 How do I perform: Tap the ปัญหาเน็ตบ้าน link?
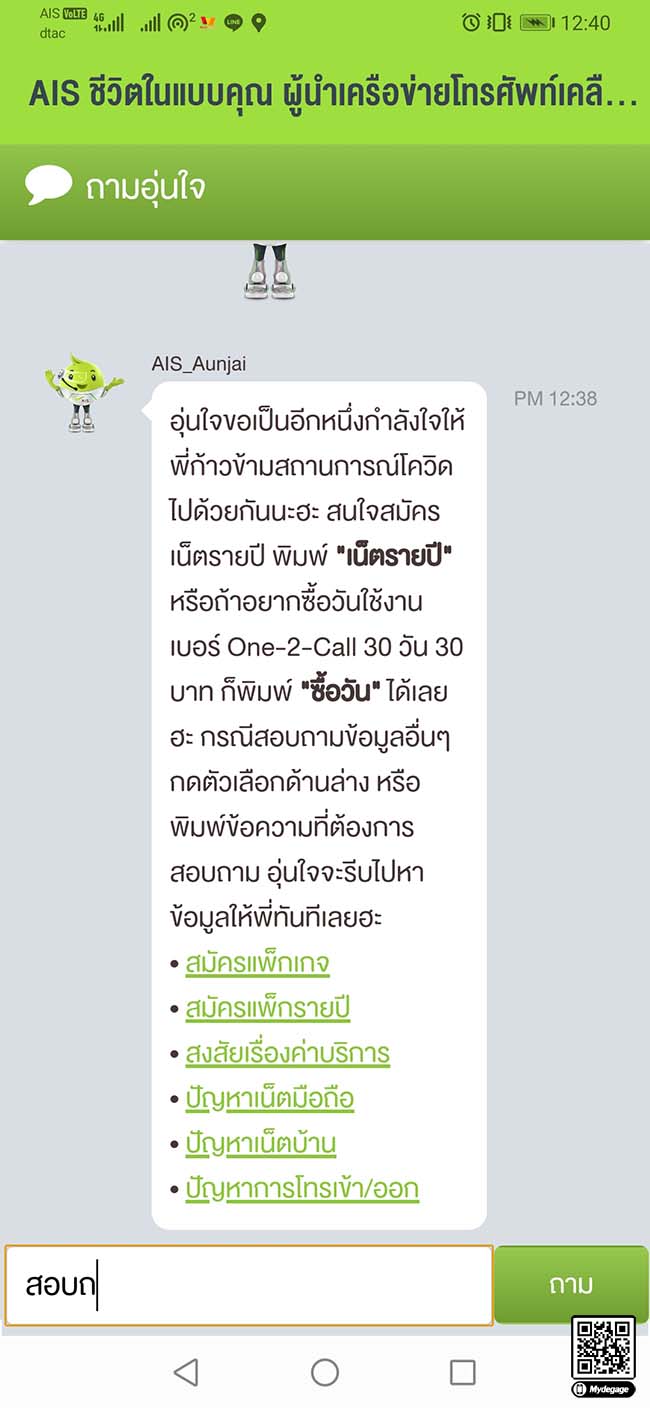pos(260,1143)
